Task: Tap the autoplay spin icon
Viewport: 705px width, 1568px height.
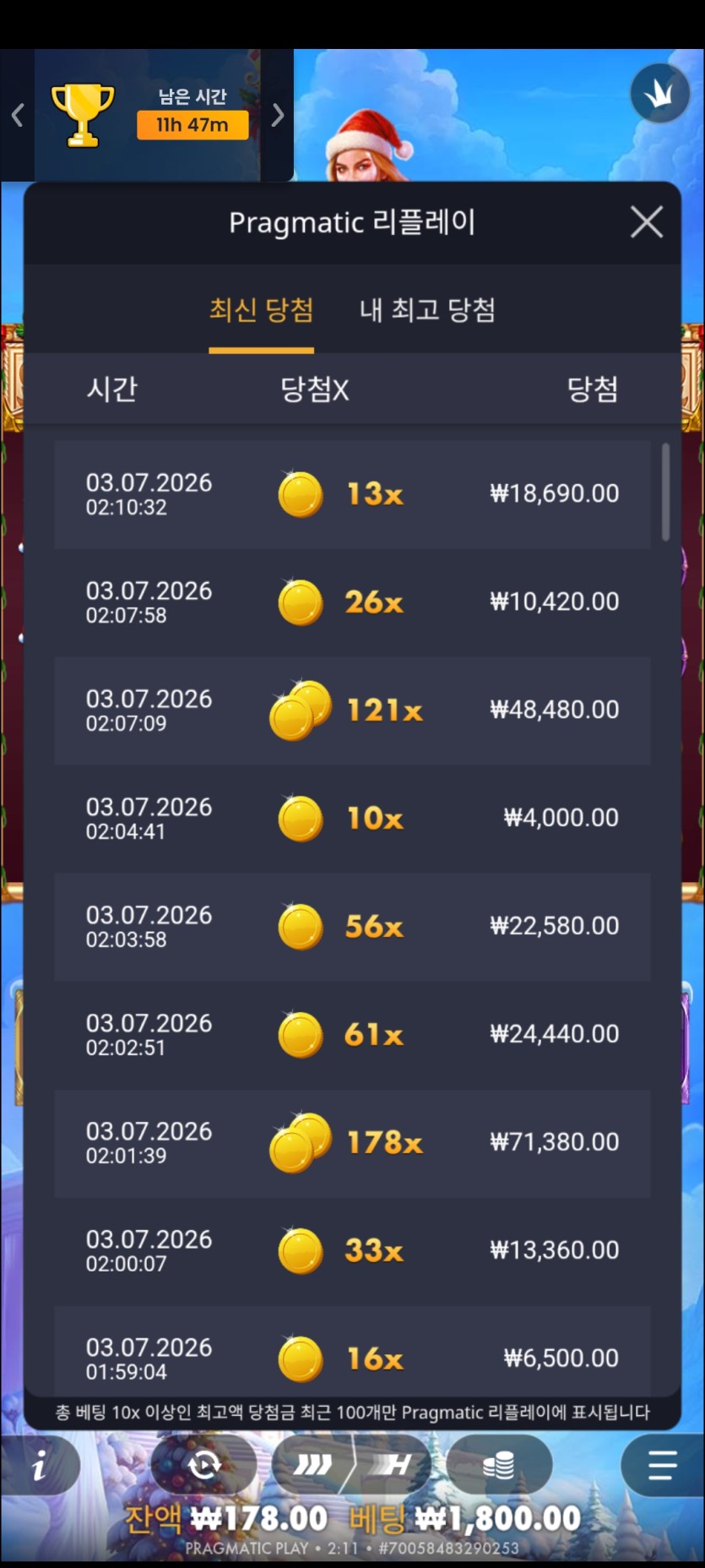Action: click(203, 1465)
